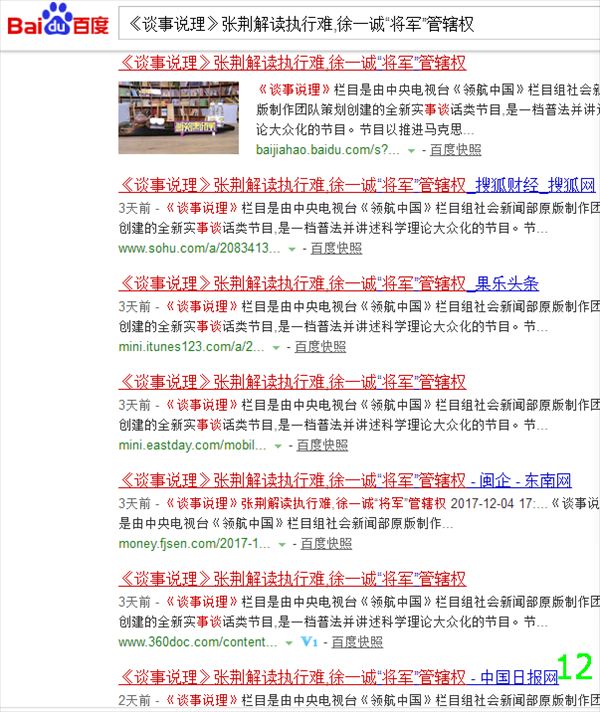600x712 pixels.
Task: Open 百度快照 next to money.fjsen.com
Action: coord(326,543)
